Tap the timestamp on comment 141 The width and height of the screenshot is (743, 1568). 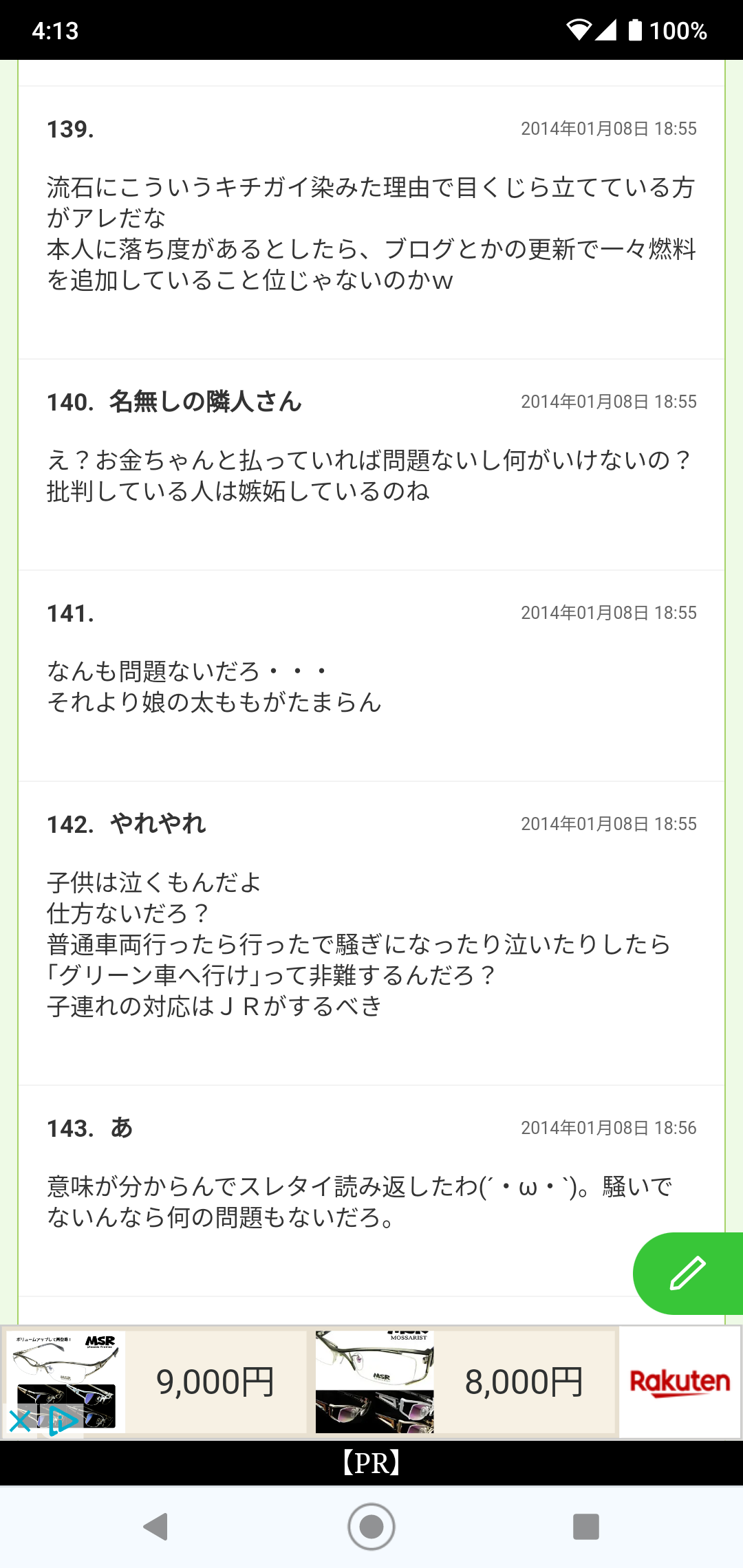(x=607, y=612)
